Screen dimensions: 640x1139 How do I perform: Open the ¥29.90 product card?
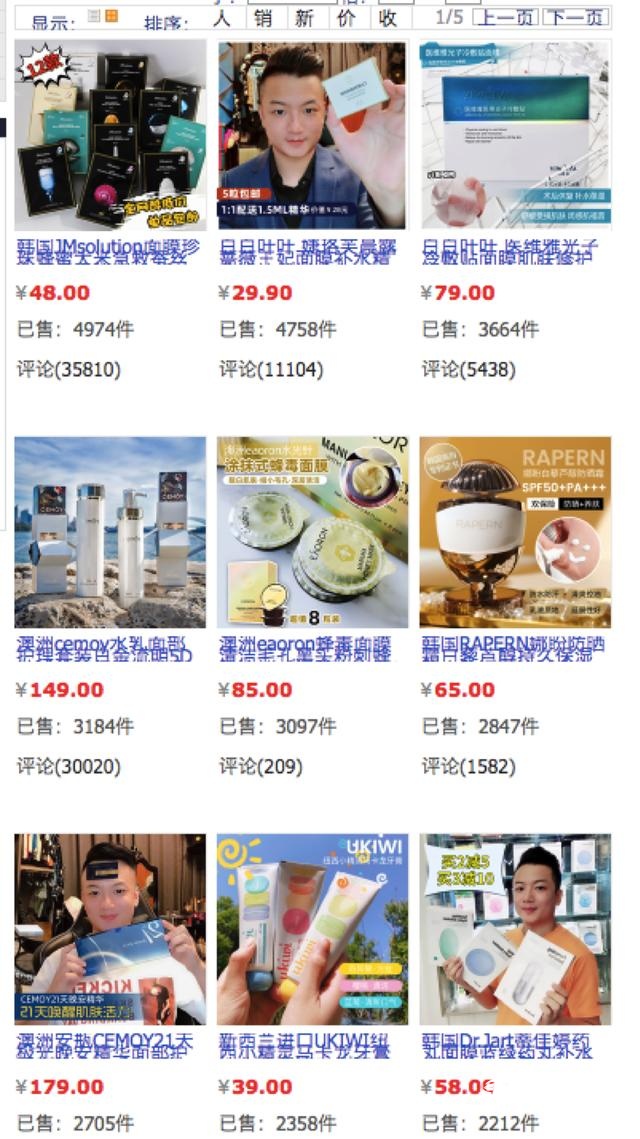312,134
